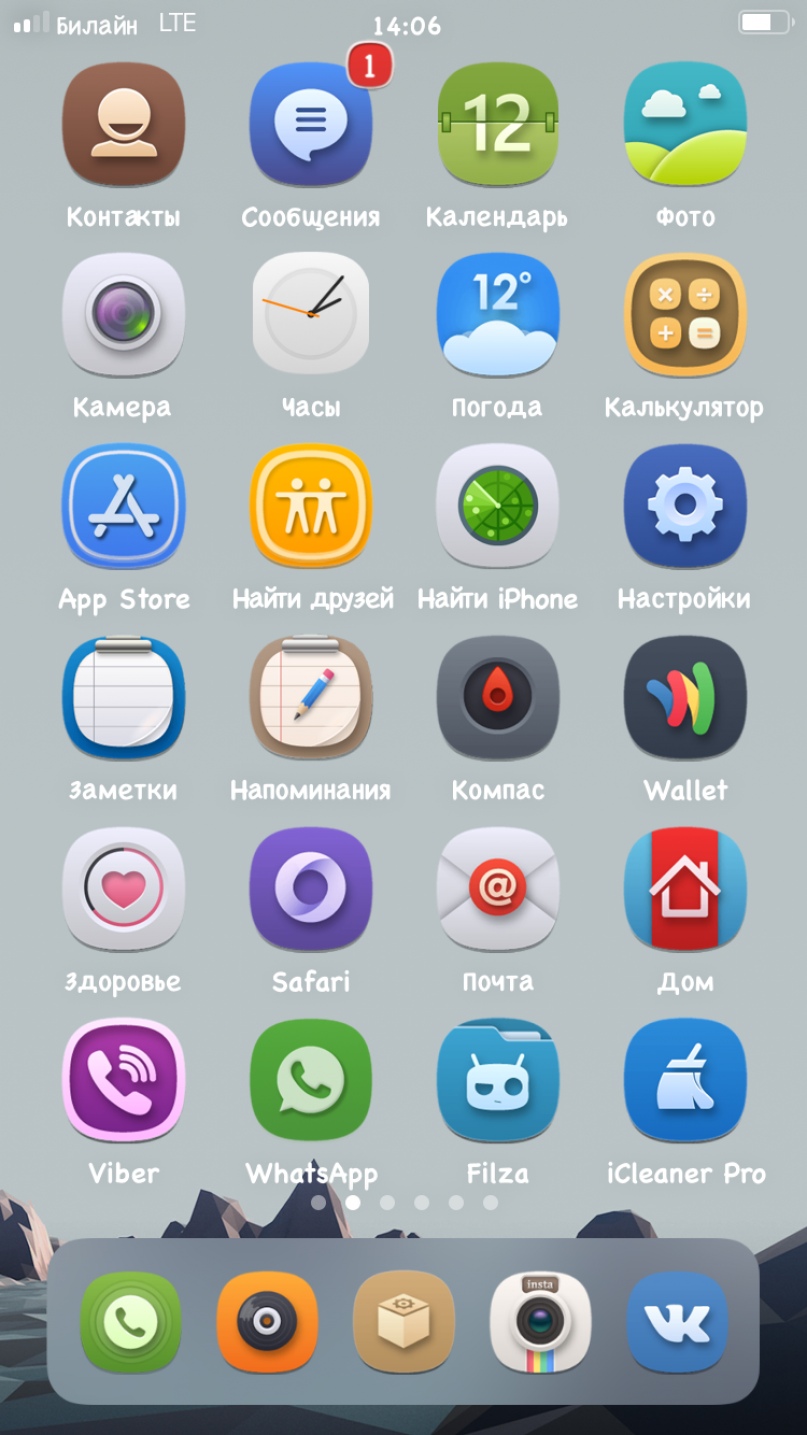
Task: Open Настройки settings
Action: pyautogui.click(x=685, y=506)
